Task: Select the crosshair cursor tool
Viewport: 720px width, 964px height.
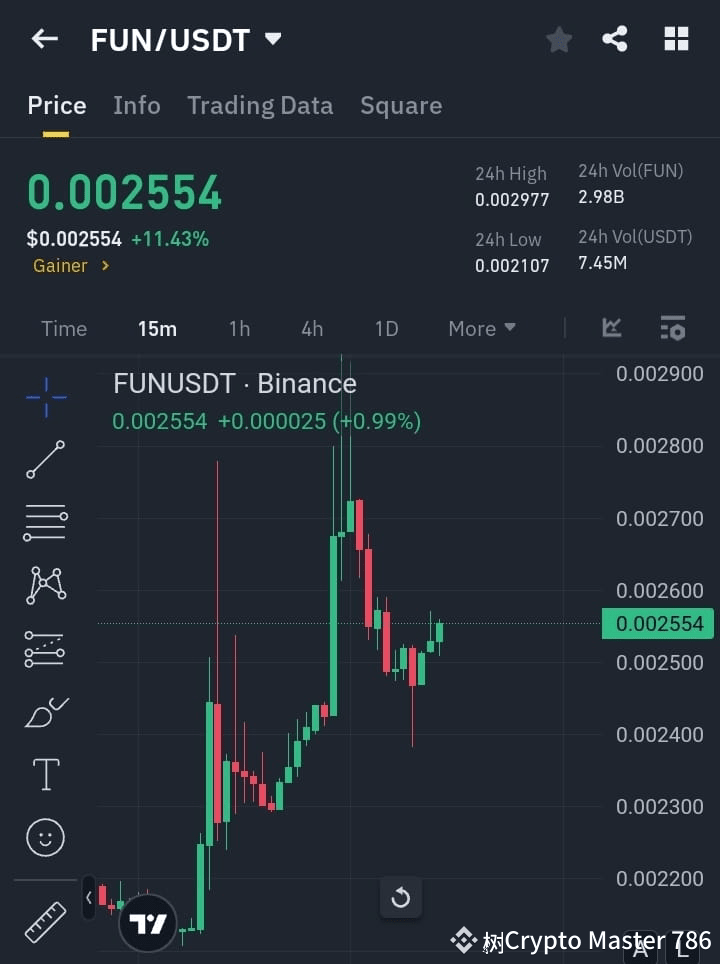Action: click(45, 397)
